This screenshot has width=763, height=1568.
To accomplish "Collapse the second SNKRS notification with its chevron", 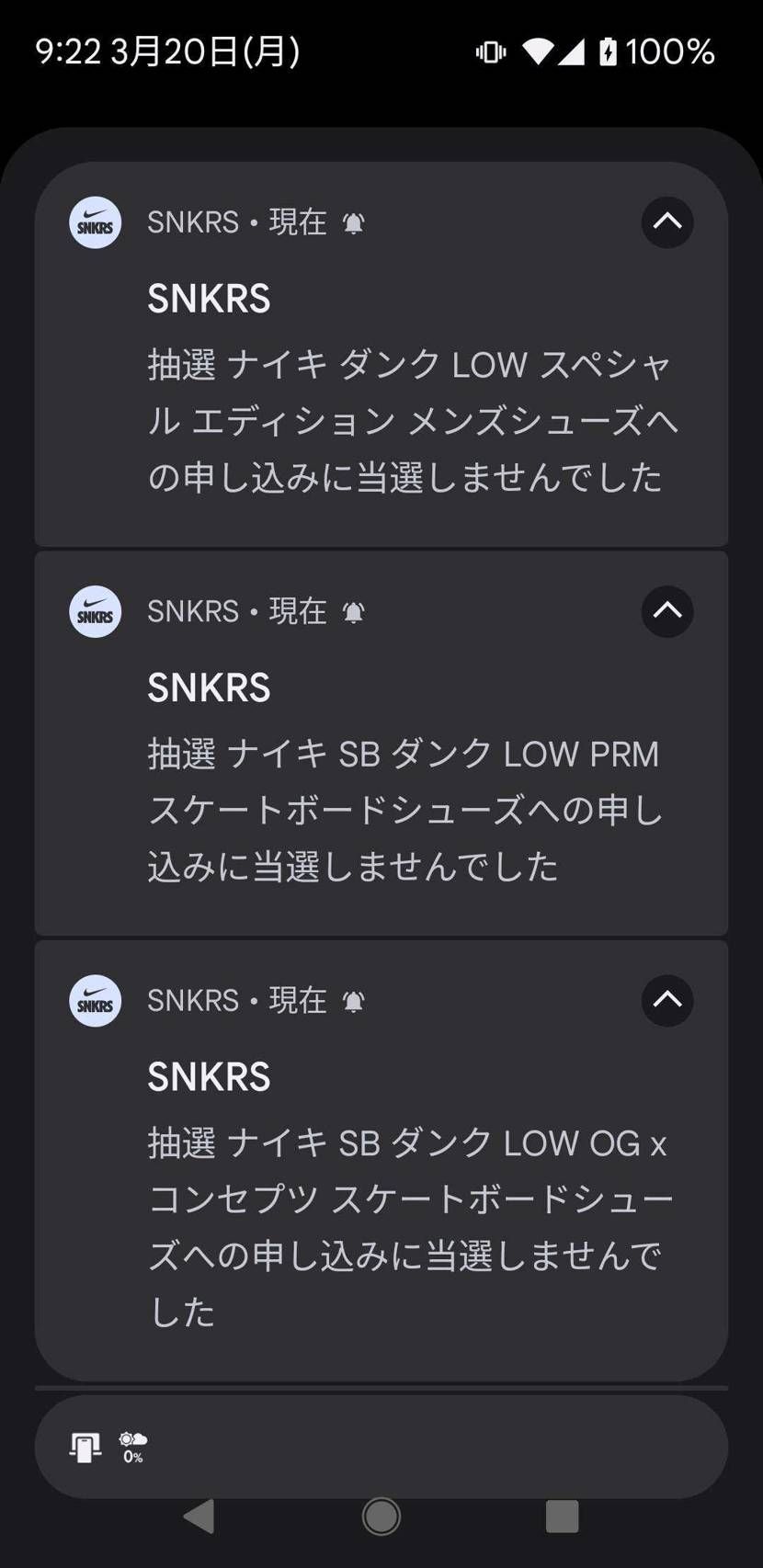I will [666, 611].
